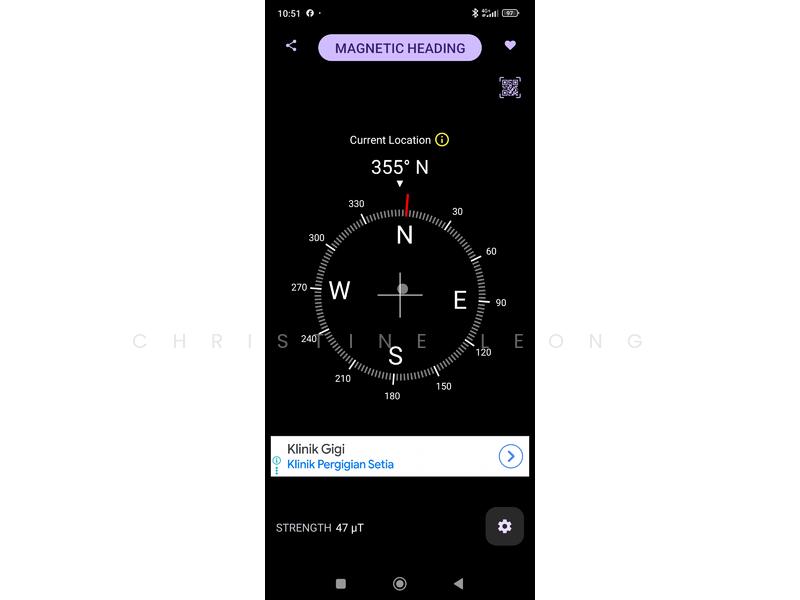Go to the home screen
The height and width of the screenshot is (600, 800).
tap(399, 583)
